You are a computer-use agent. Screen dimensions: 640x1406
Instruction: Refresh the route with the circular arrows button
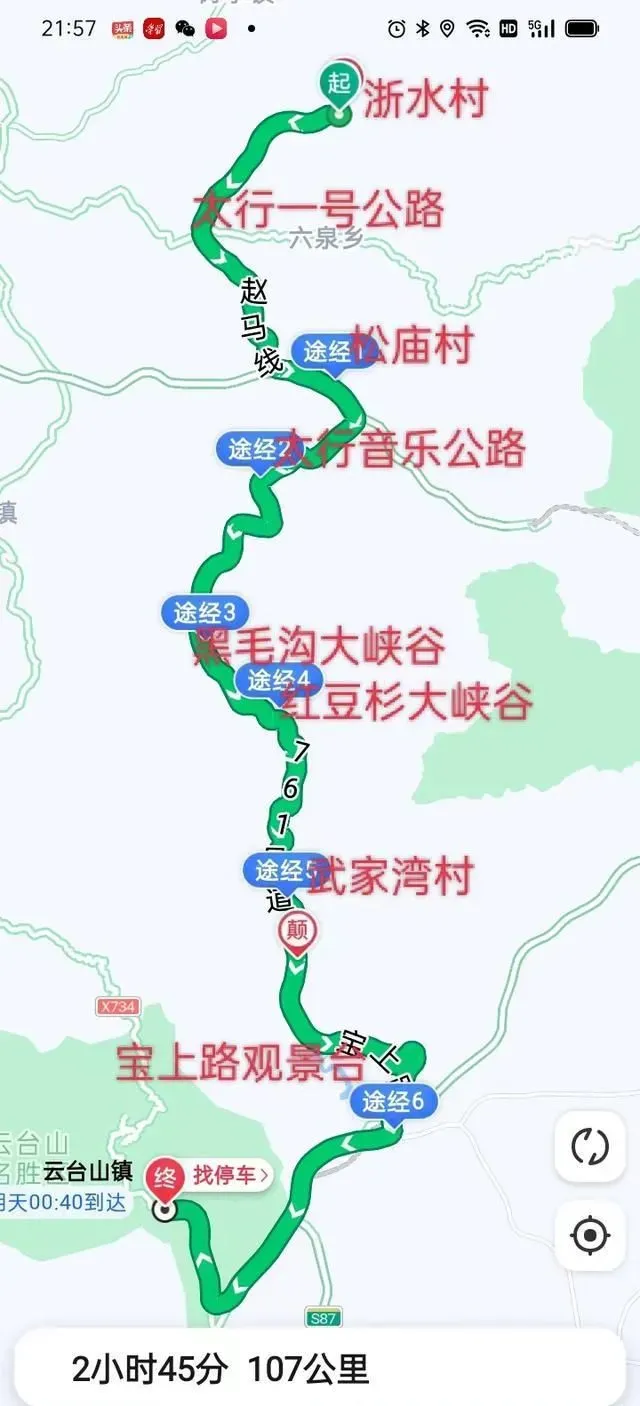[x=590, y=1146]
